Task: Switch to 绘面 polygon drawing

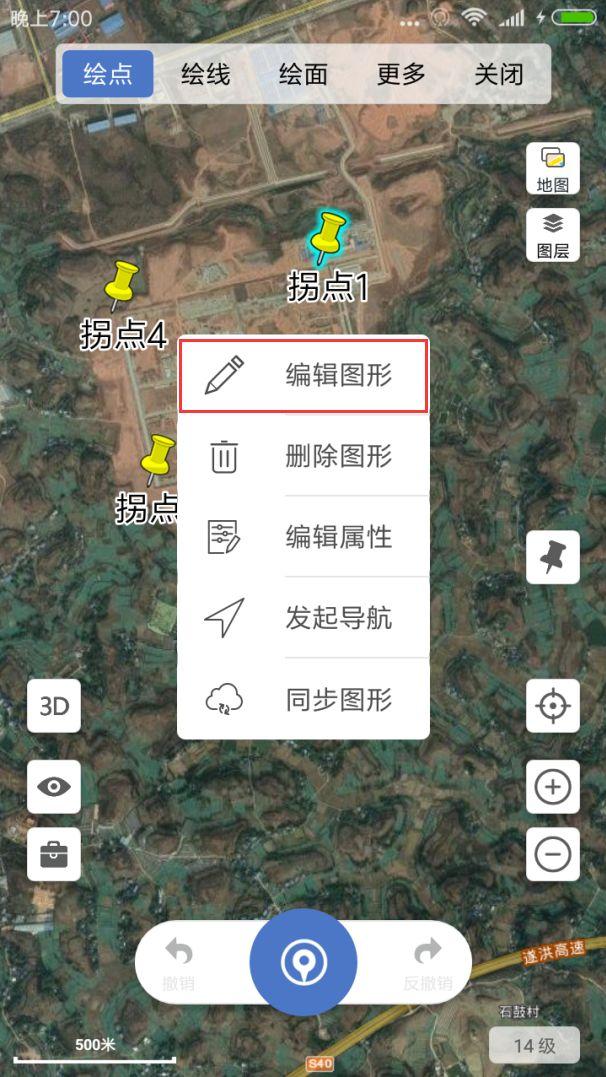Action: (x=303, y=73)
